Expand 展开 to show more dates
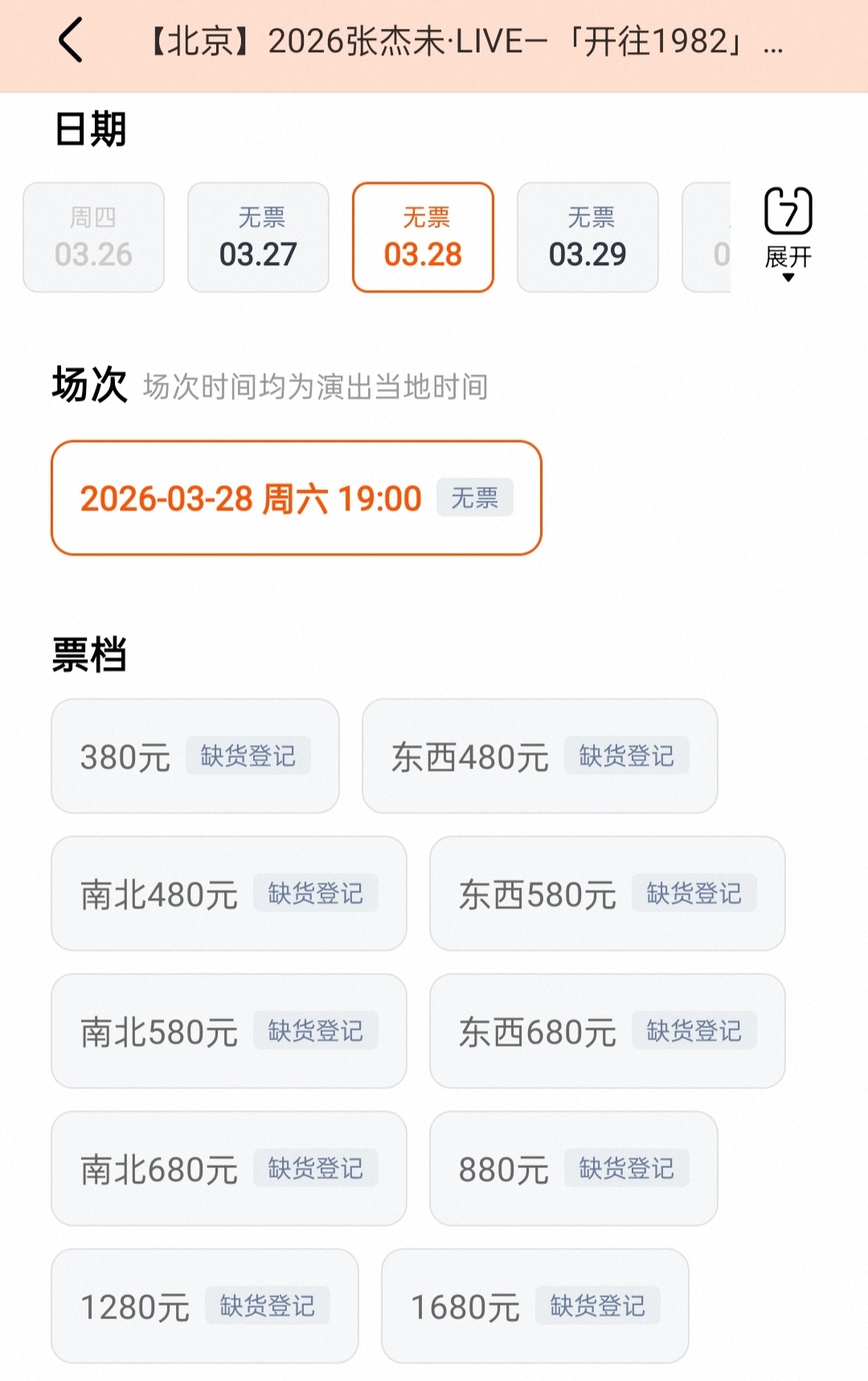 788,256
